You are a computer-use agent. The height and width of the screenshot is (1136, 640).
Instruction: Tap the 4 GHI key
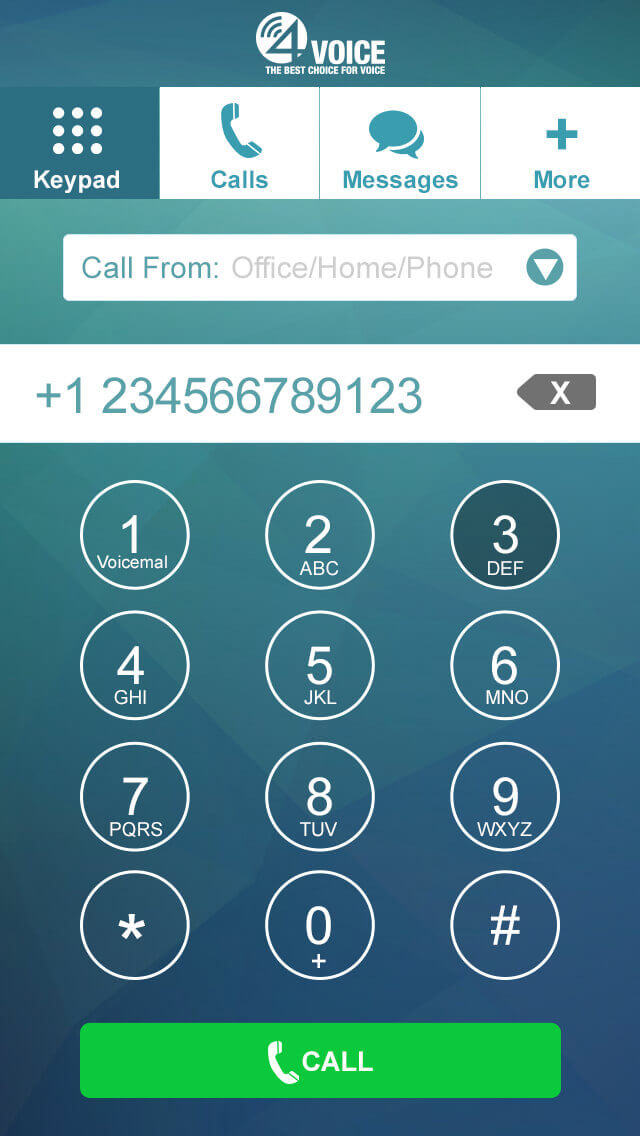point(134,666)
